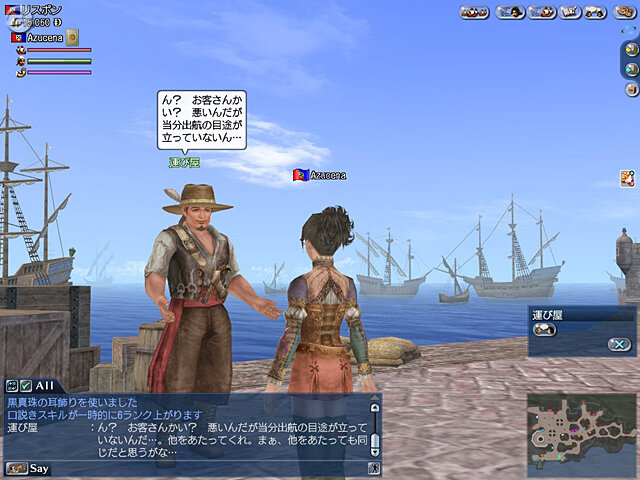Screen dimensions: 640x480
Task: Tap the emblem icon beside Azucena's name
Action: point(72,37)
